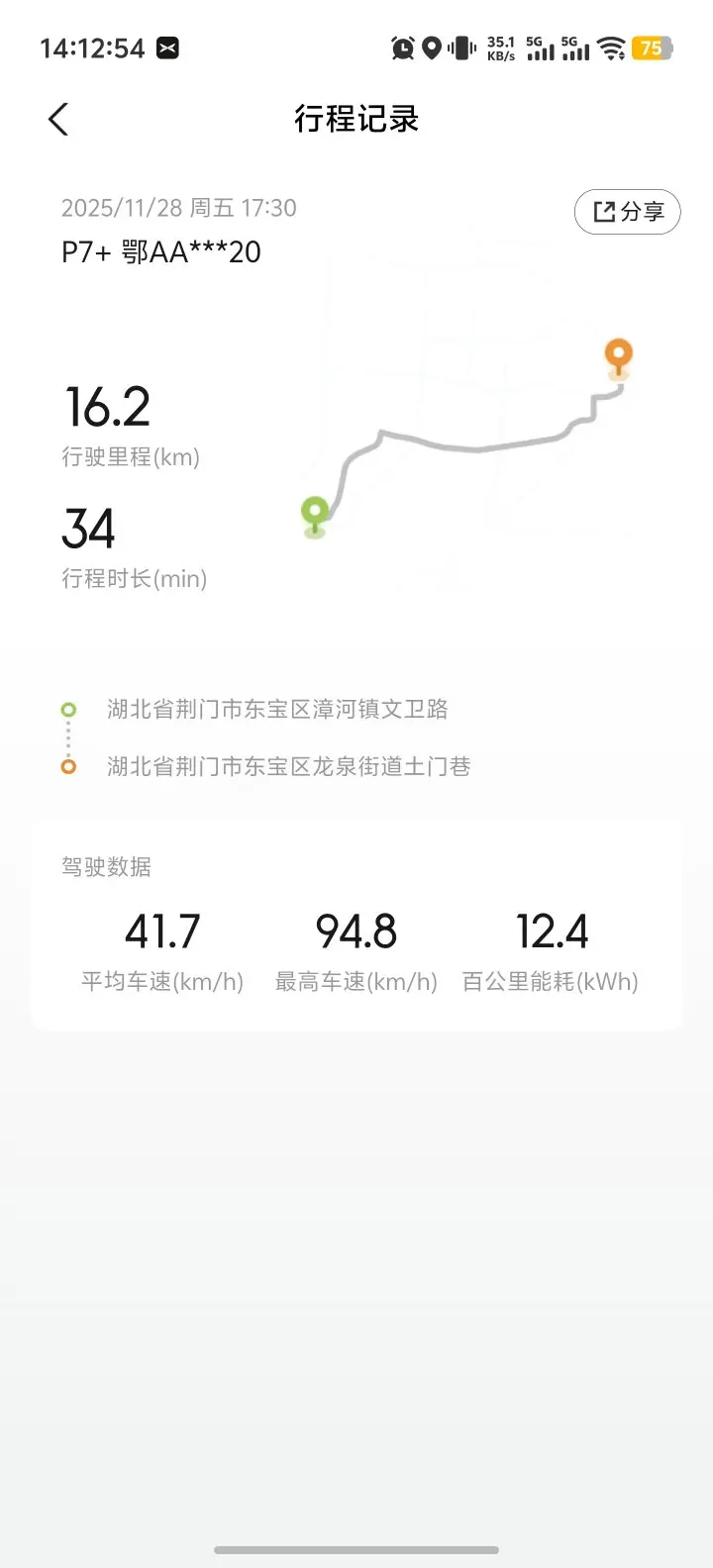Share this trip via the 分享 button
This screenshot has width=713, height=1568.
click(627, 211)
